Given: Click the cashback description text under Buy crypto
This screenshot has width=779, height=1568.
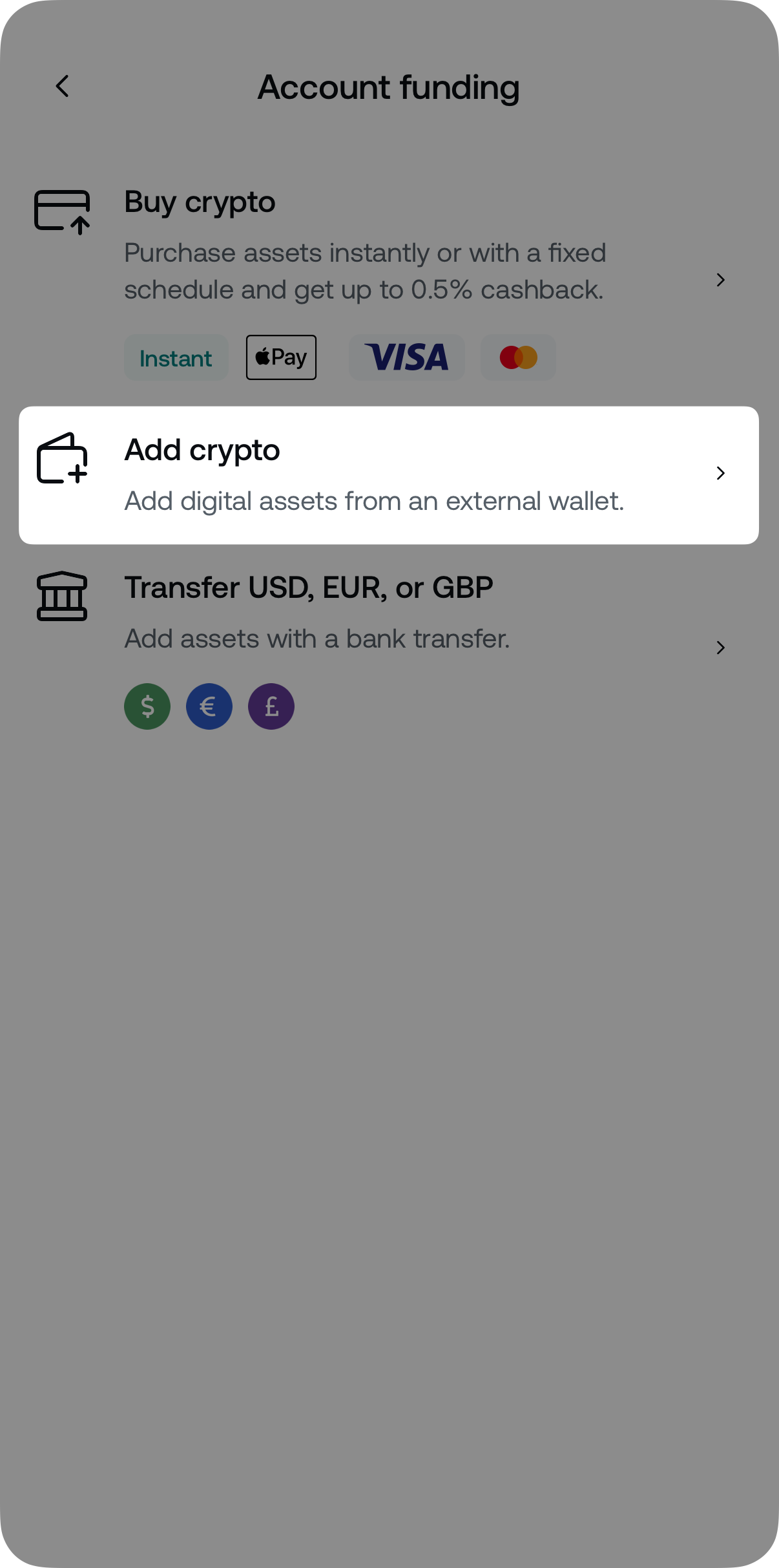Looking at the screenshot, I should pos(364,271).
